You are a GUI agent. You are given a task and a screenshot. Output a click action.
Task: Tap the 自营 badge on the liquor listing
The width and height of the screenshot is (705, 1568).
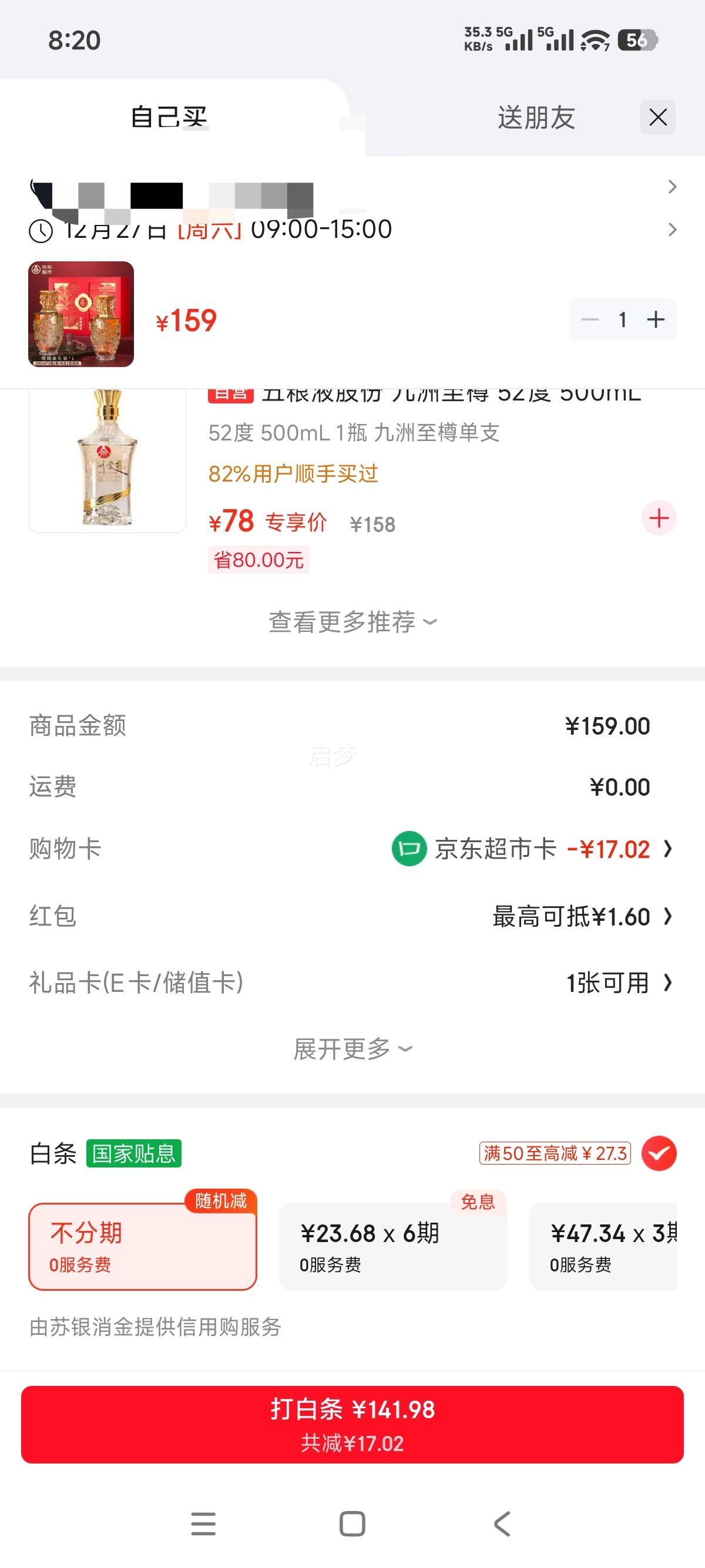coord(234,393)
